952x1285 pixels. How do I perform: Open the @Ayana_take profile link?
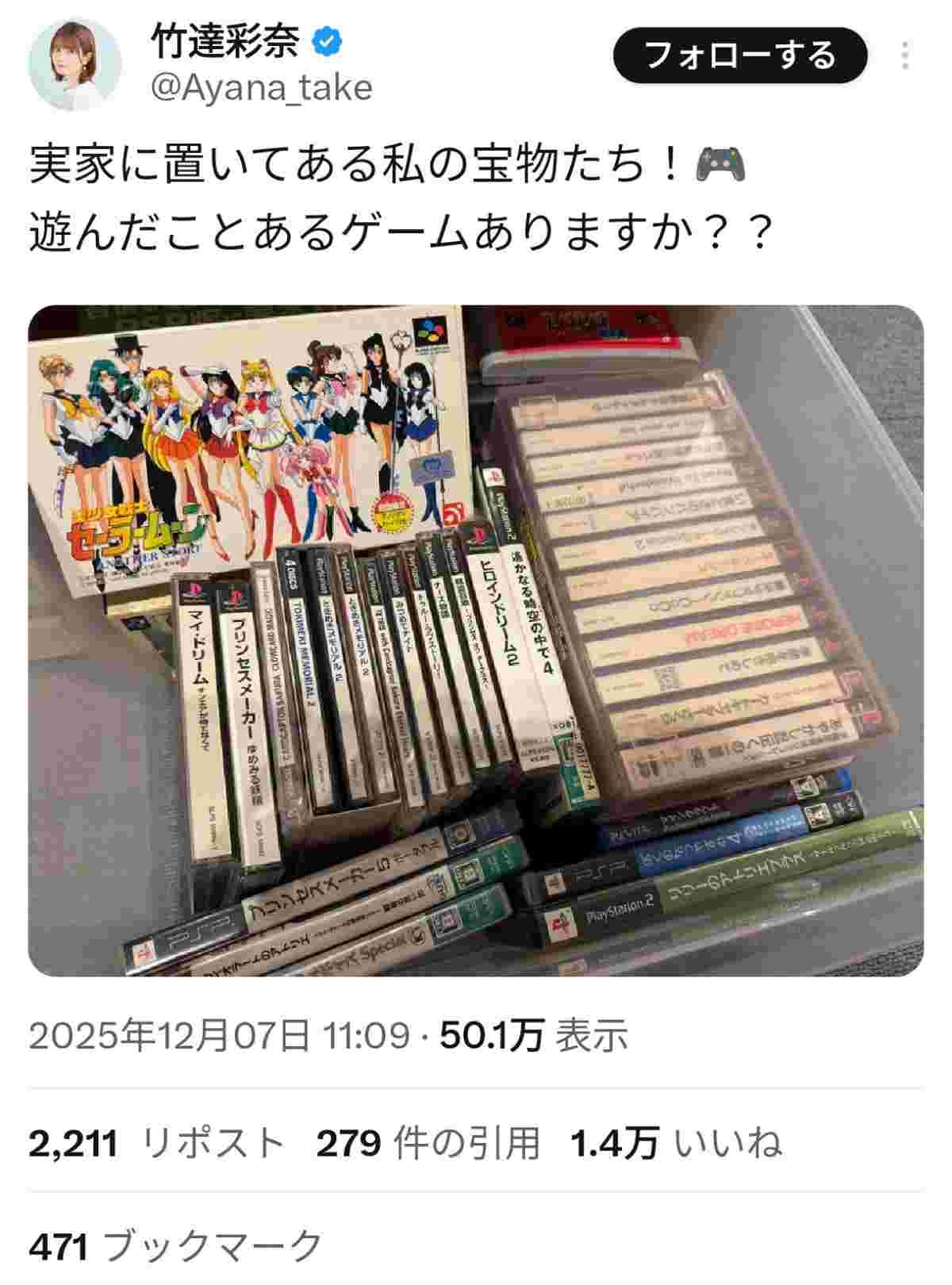[261, 87]
